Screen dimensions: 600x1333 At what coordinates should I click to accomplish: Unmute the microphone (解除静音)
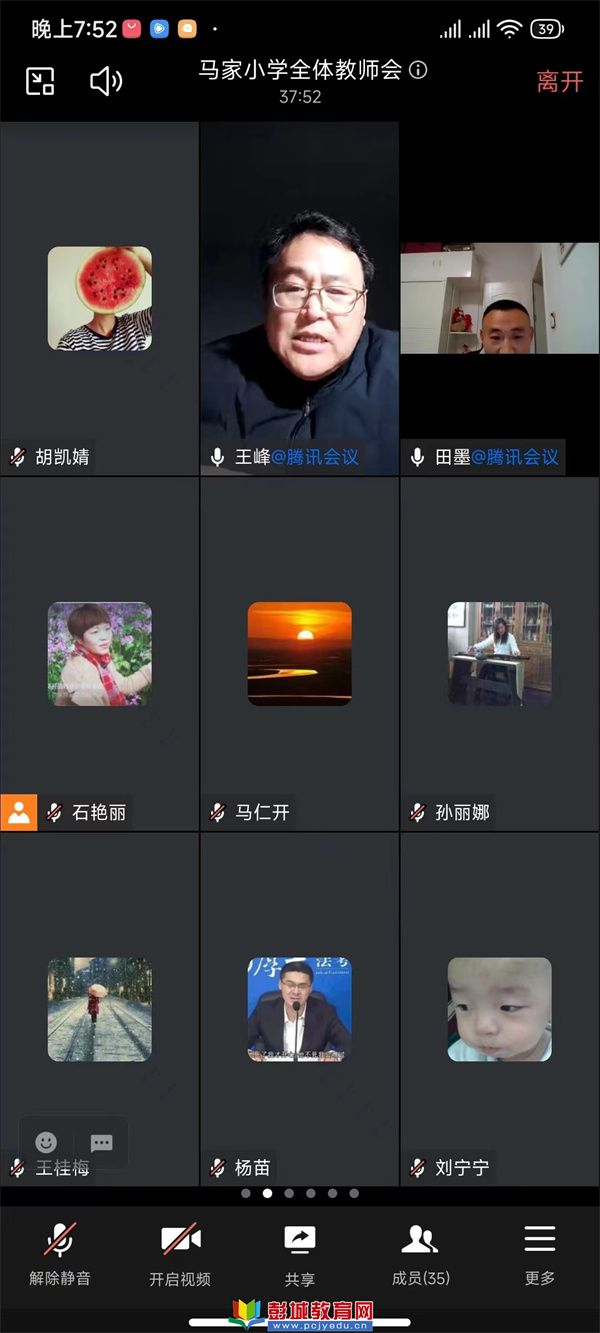coord(60,1252)
